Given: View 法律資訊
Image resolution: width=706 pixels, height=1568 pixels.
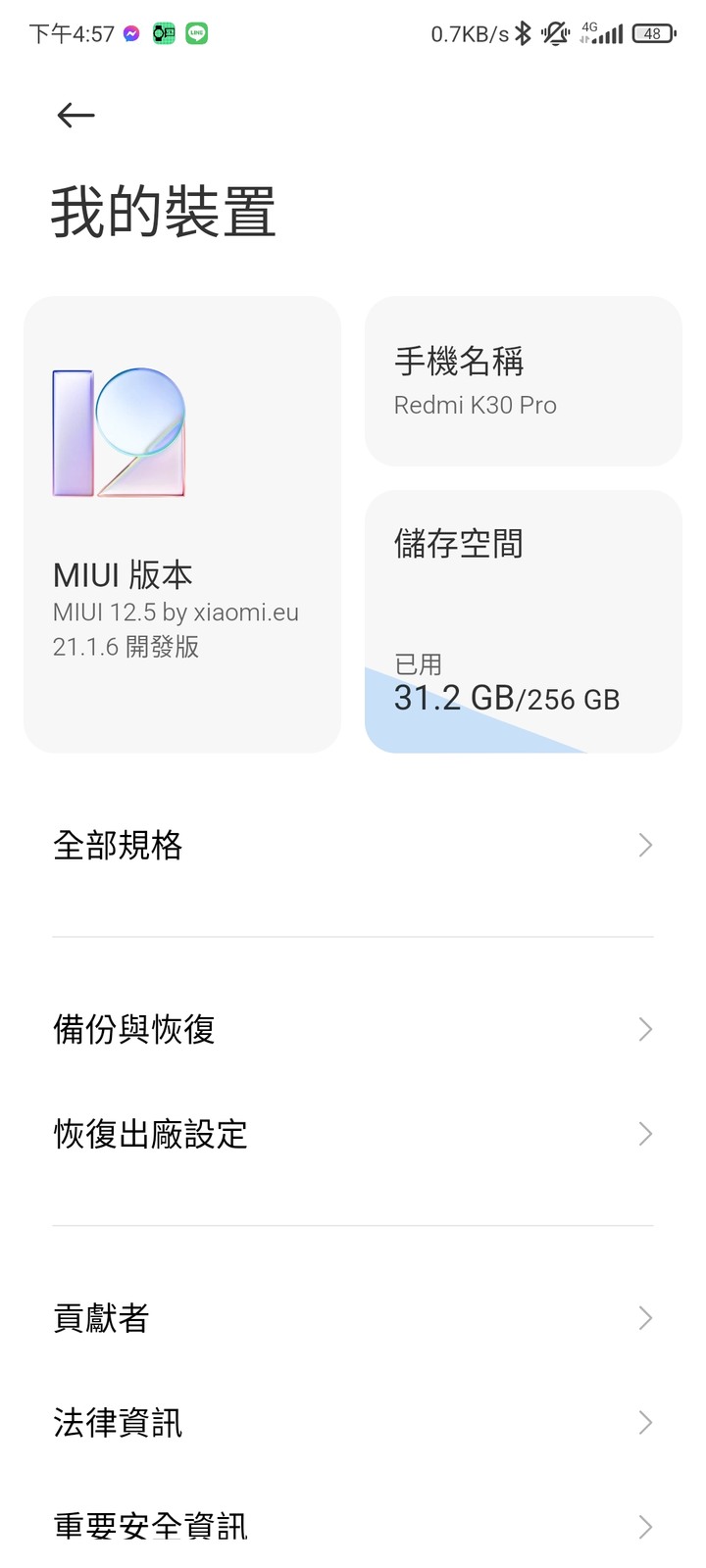Looking at the screenshot, I should tap(353, 1422).
